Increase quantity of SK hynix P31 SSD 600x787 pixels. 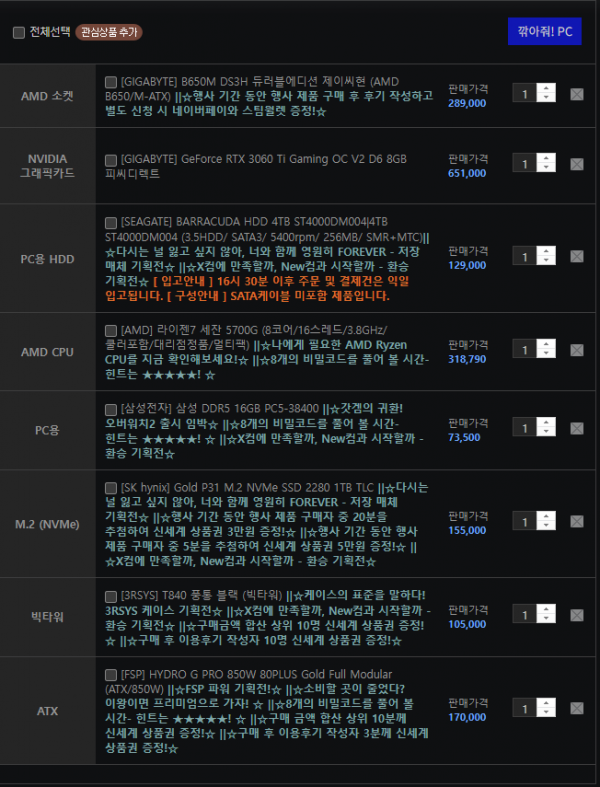tap(546, 516)
